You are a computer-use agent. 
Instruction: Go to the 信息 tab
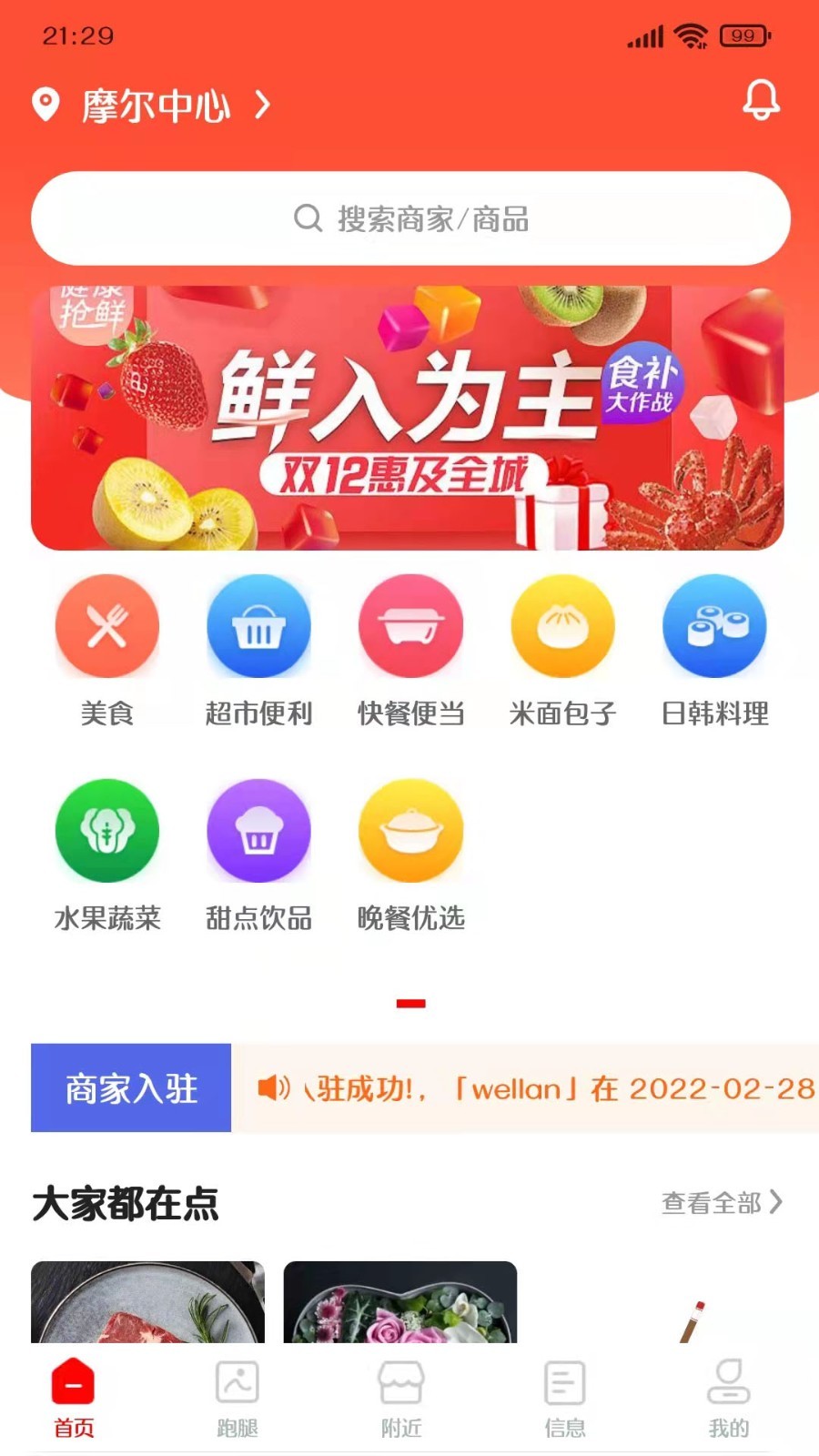coord(564,1400)
